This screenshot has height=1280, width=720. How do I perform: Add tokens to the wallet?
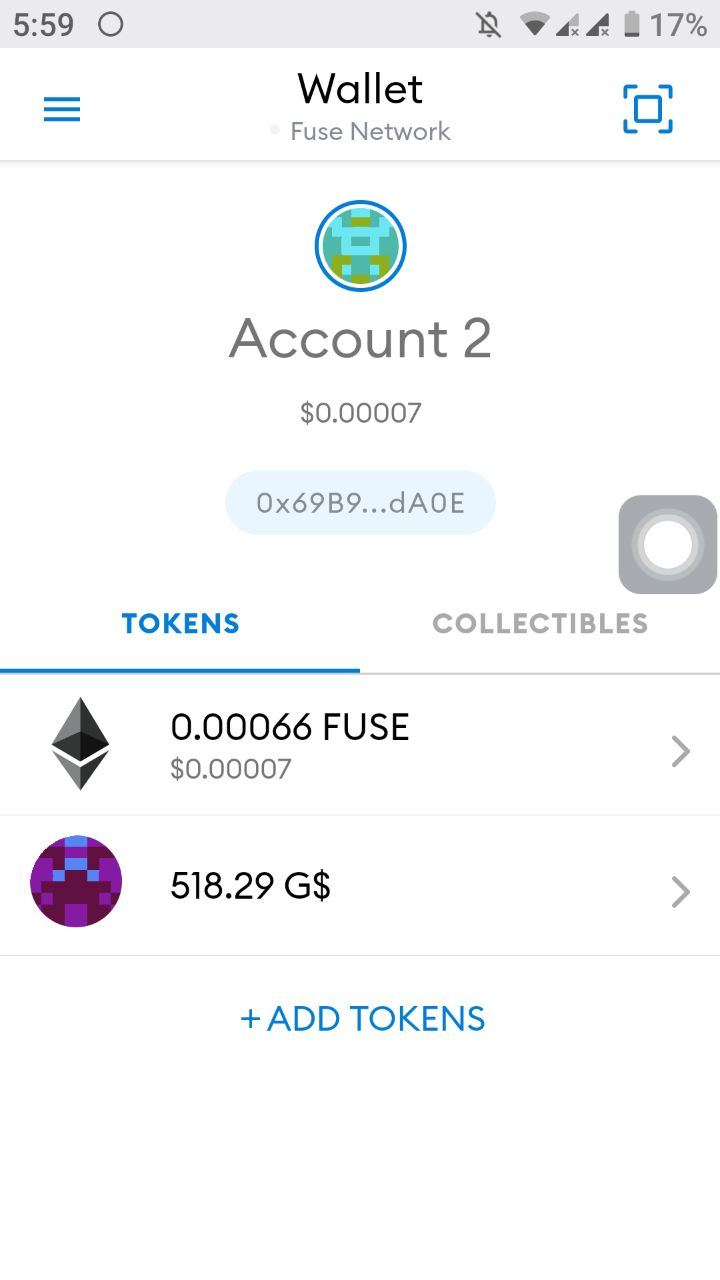[362, 1019]
